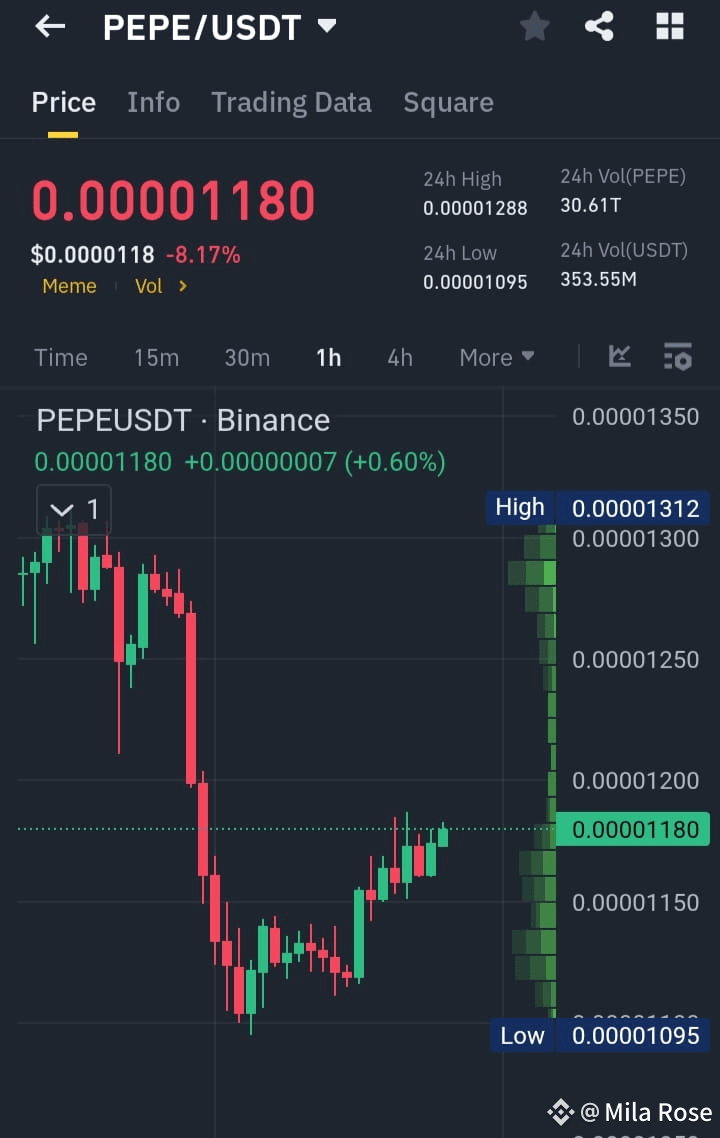This screenshot has width=720, height=1138.
Task: Open chart settings via the gear icon
Action: (678, 357)
